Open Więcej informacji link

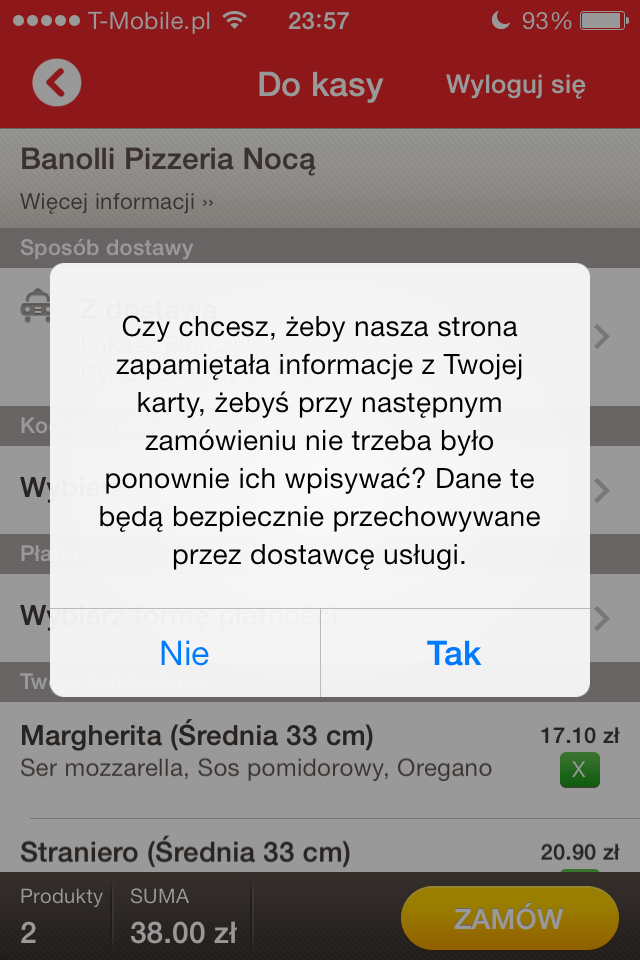[x=117, y=202]
